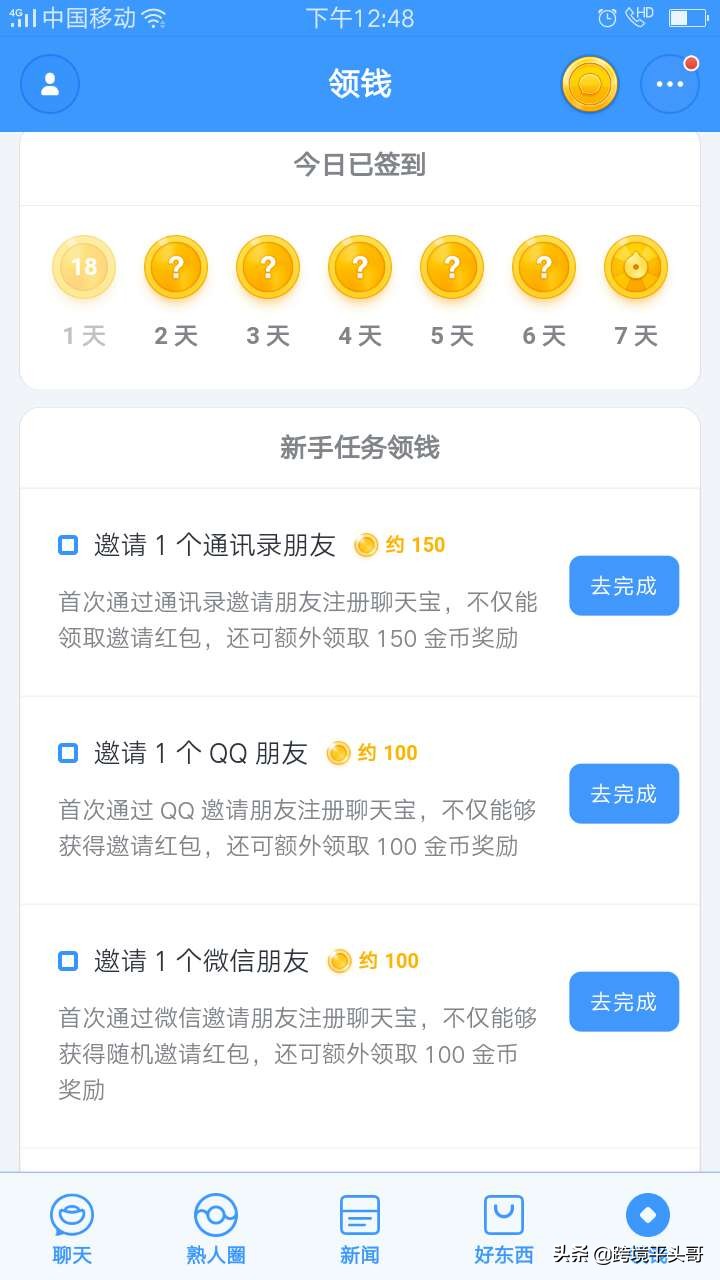
Task: Open the 好东西 shopping bag icon
Action: 503,1216
